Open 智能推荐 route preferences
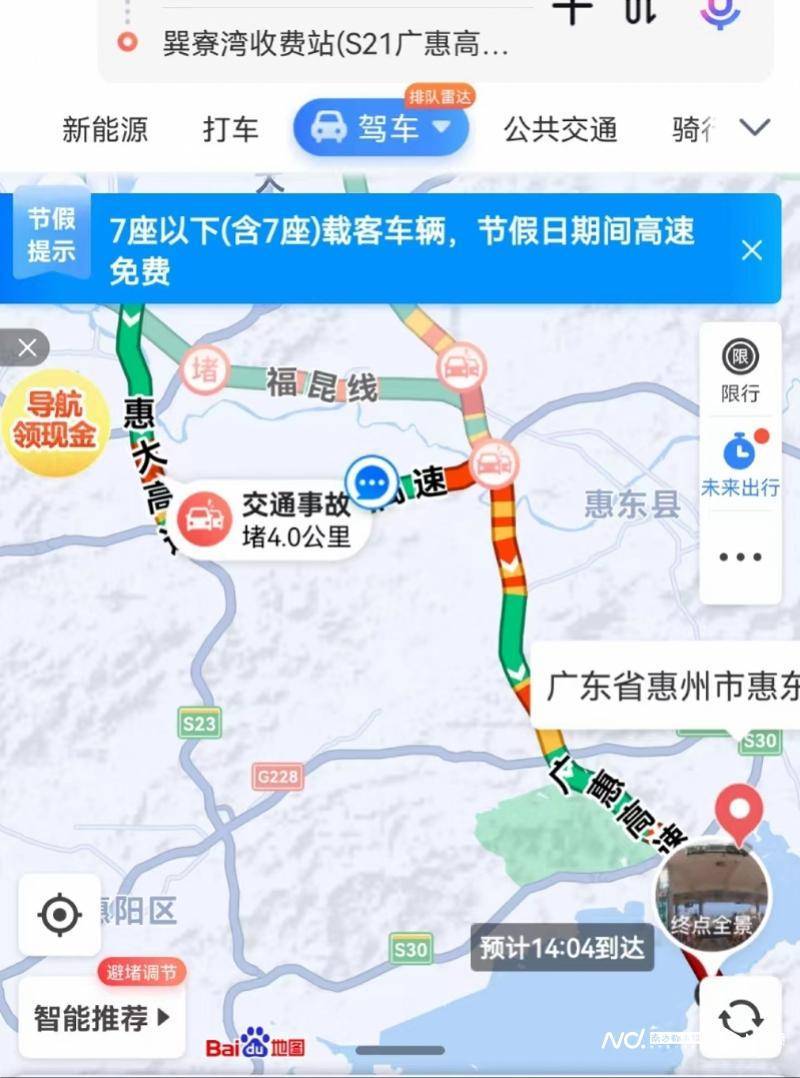This screenshot has width=800, height=1078. (102, 1018)
